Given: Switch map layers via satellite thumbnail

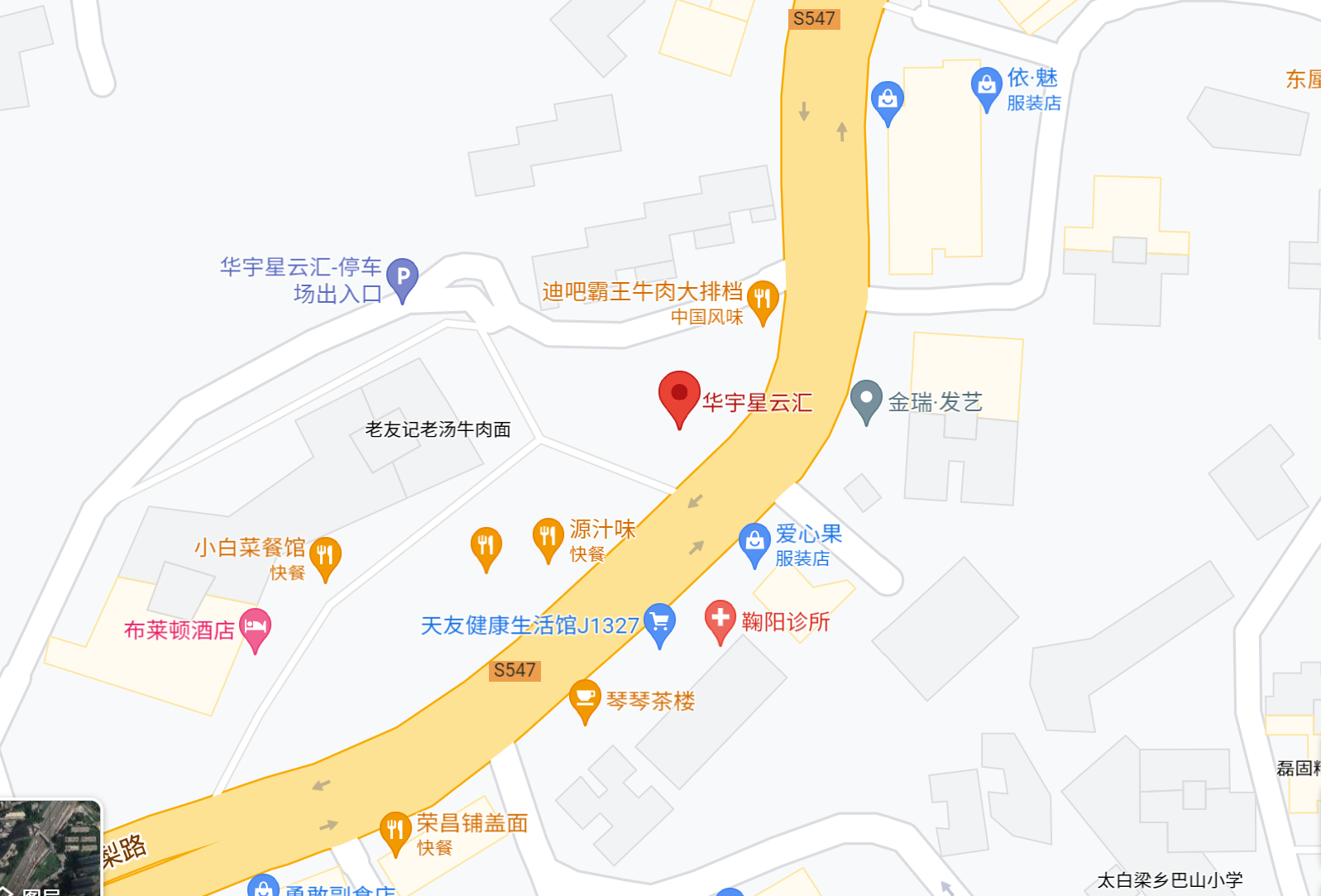Looking at the screenshot, I should [50, 848].
